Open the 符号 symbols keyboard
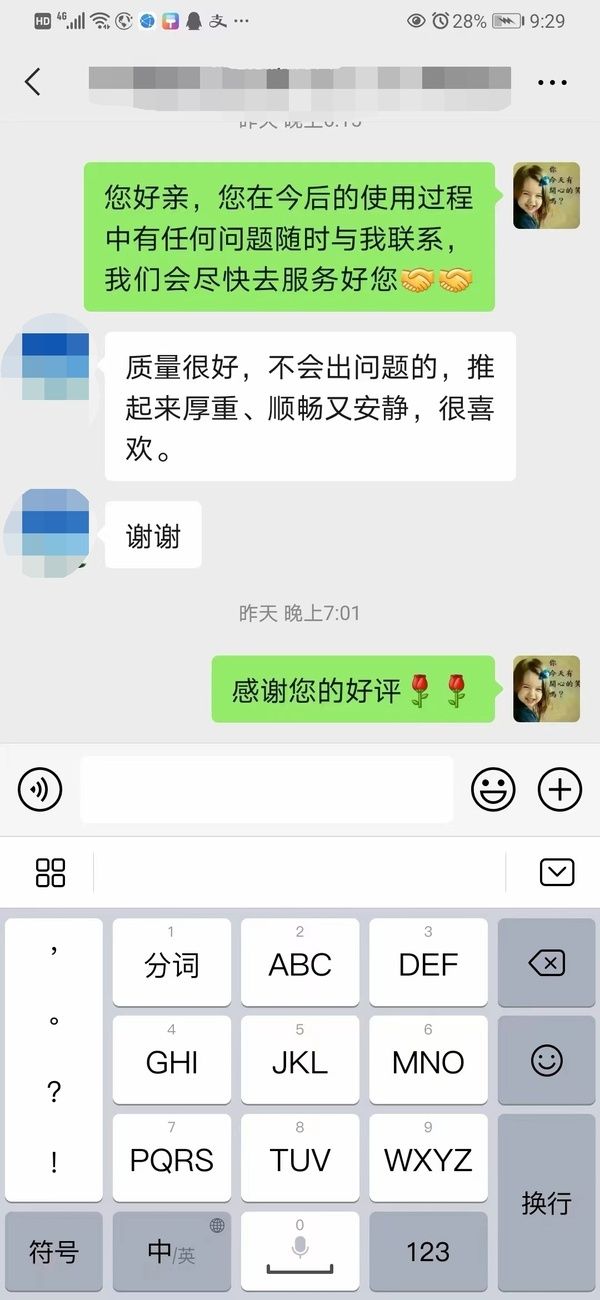The height and width of the screenshot is (1300, 600). coord(54,1251)
